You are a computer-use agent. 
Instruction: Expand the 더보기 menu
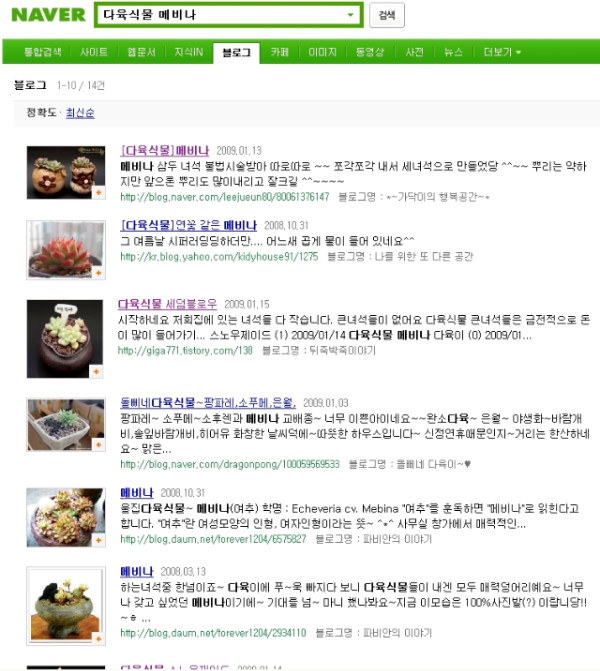click(501, 52)
